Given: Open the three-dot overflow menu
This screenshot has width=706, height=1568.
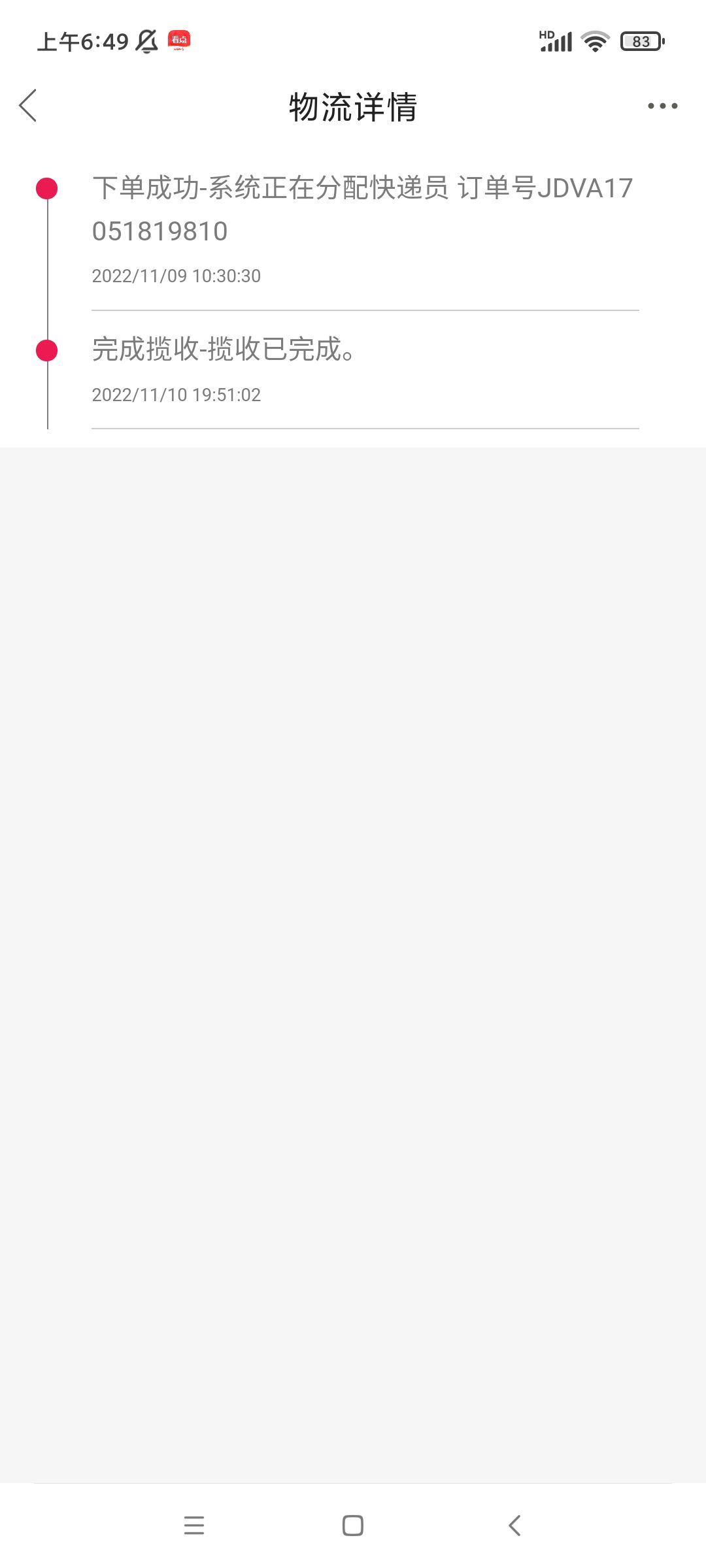Looking at the screenshot, I should [x=662, y=106].
